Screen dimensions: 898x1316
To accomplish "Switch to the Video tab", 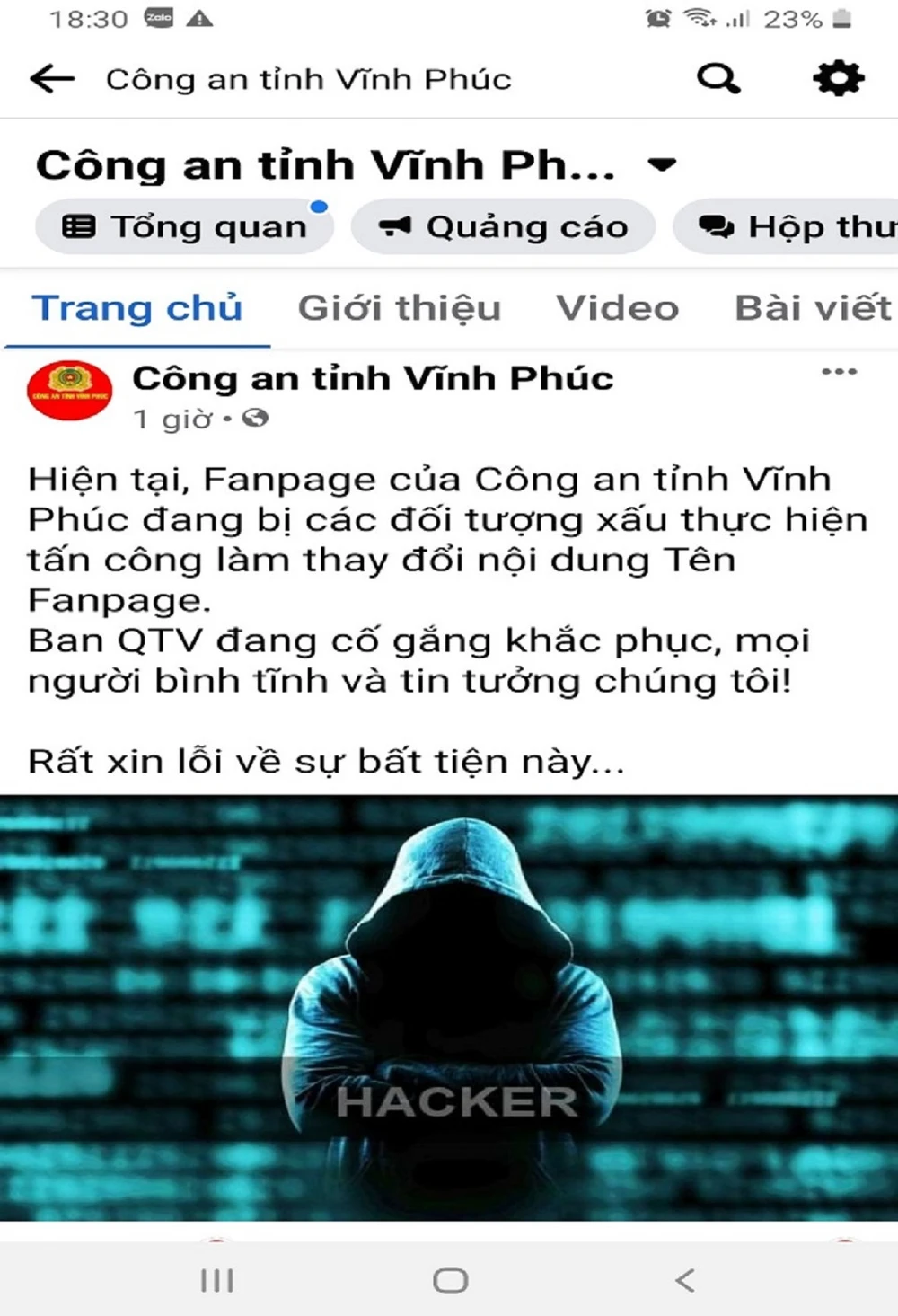I will 617,308.
